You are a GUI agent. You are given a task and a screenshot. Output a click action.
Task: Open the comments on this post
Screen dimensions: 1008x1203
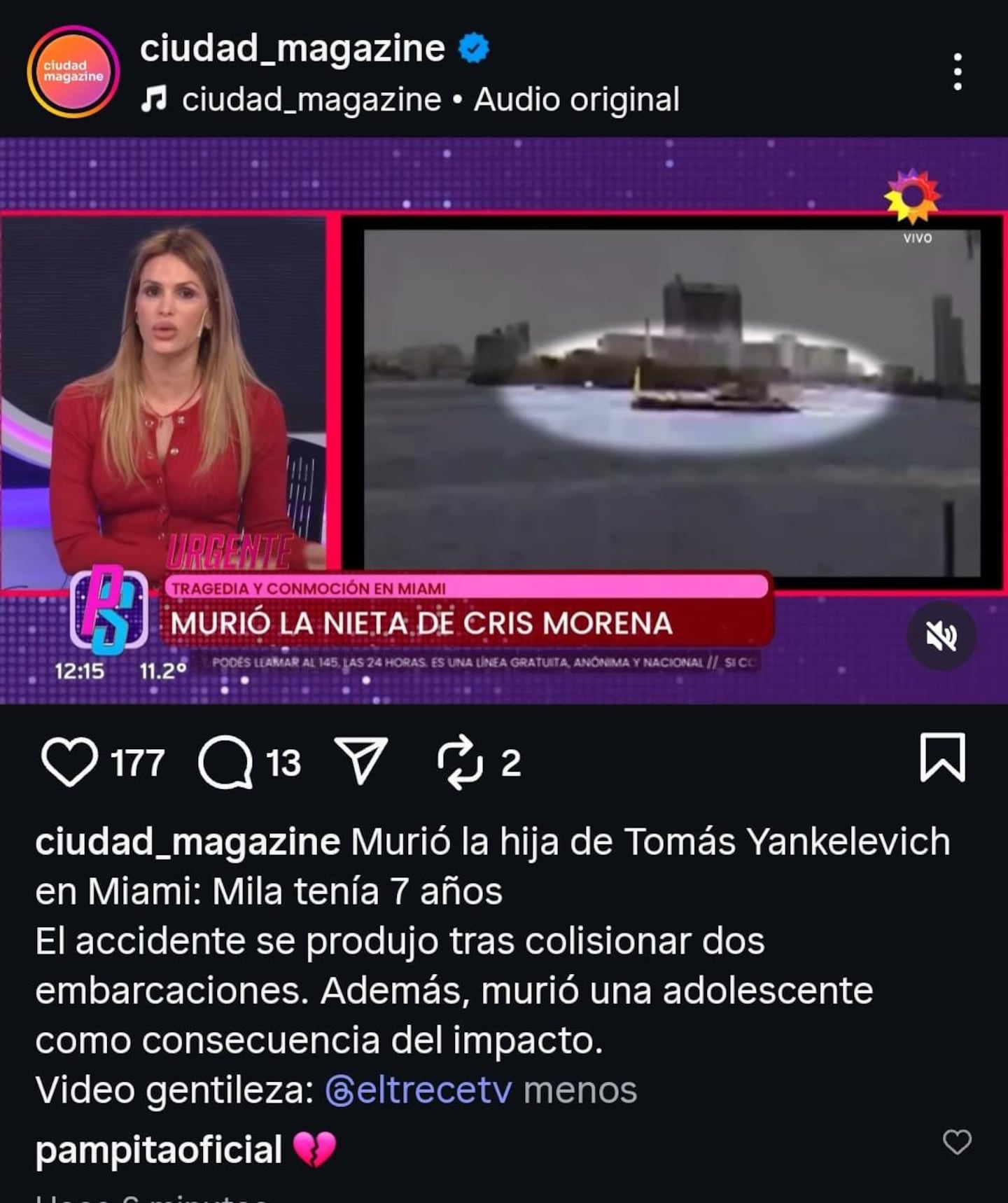click(225, 762)
